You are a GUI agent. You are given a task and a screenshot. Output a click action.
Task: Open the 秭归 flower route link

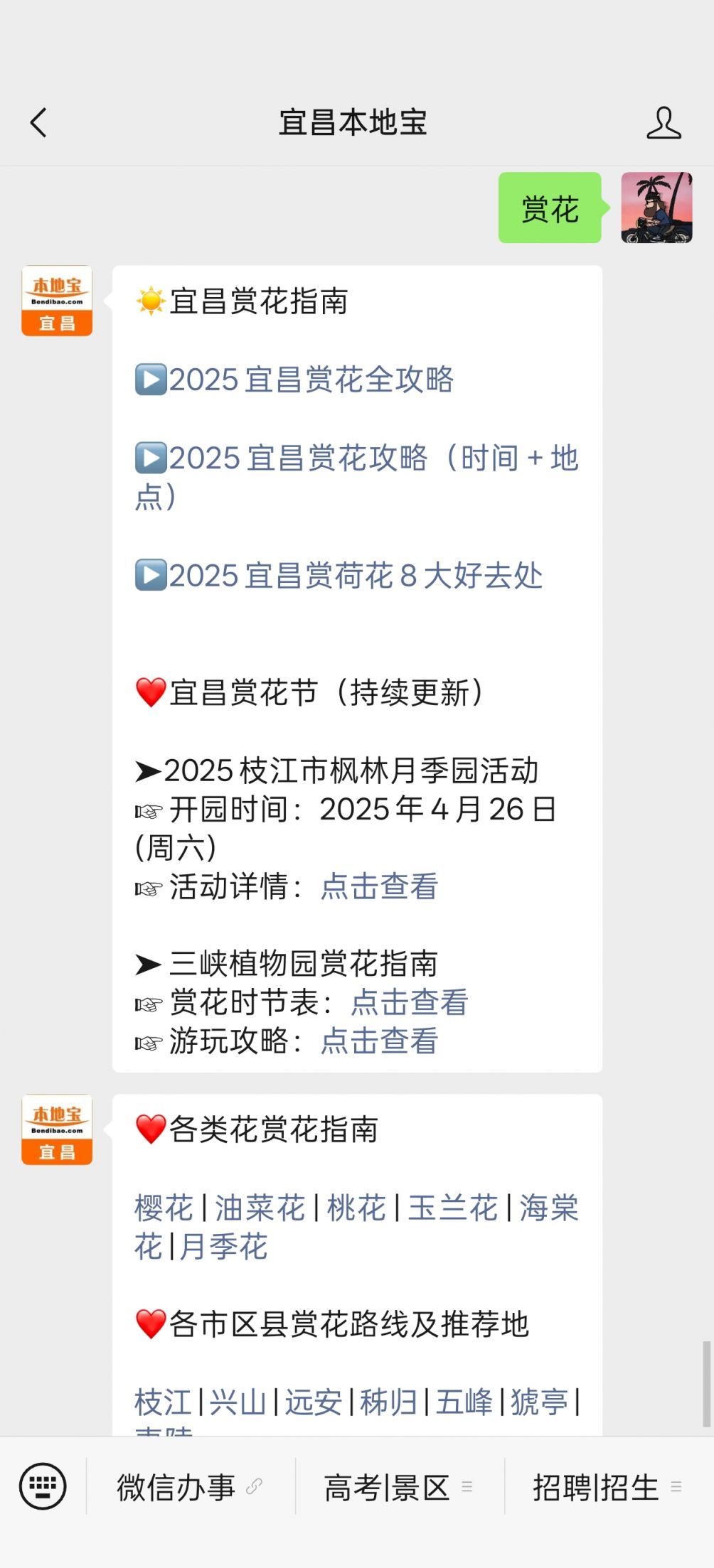coord(388,1402)
